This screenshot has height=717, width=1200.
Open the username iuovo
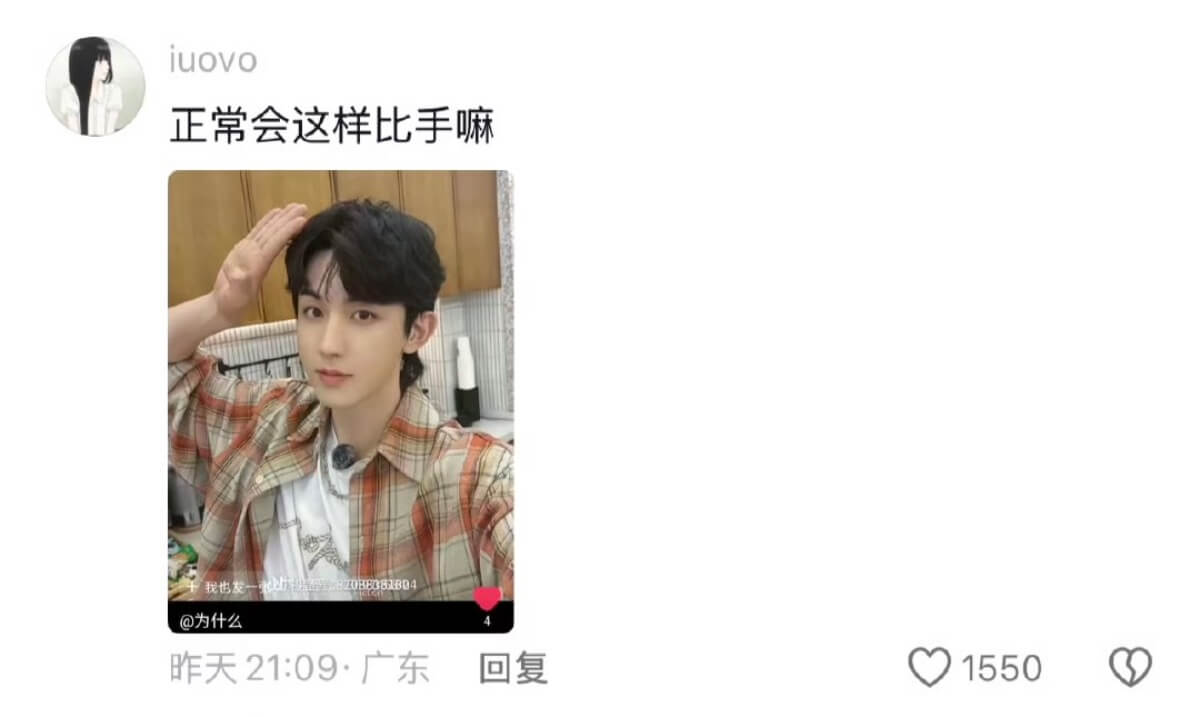point(213,60)
